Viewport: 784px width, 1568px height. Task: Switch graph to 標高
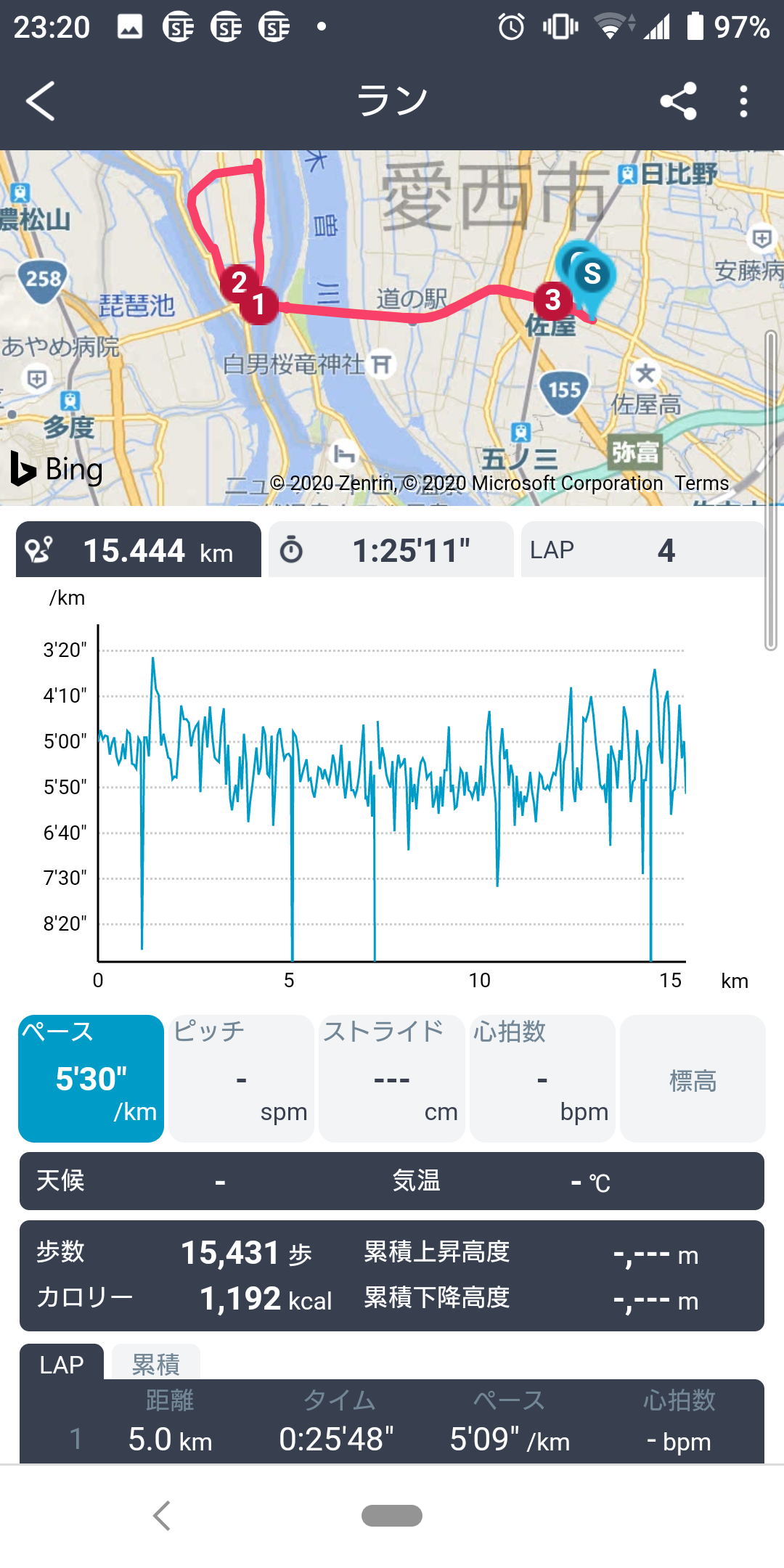(693, 1078)
